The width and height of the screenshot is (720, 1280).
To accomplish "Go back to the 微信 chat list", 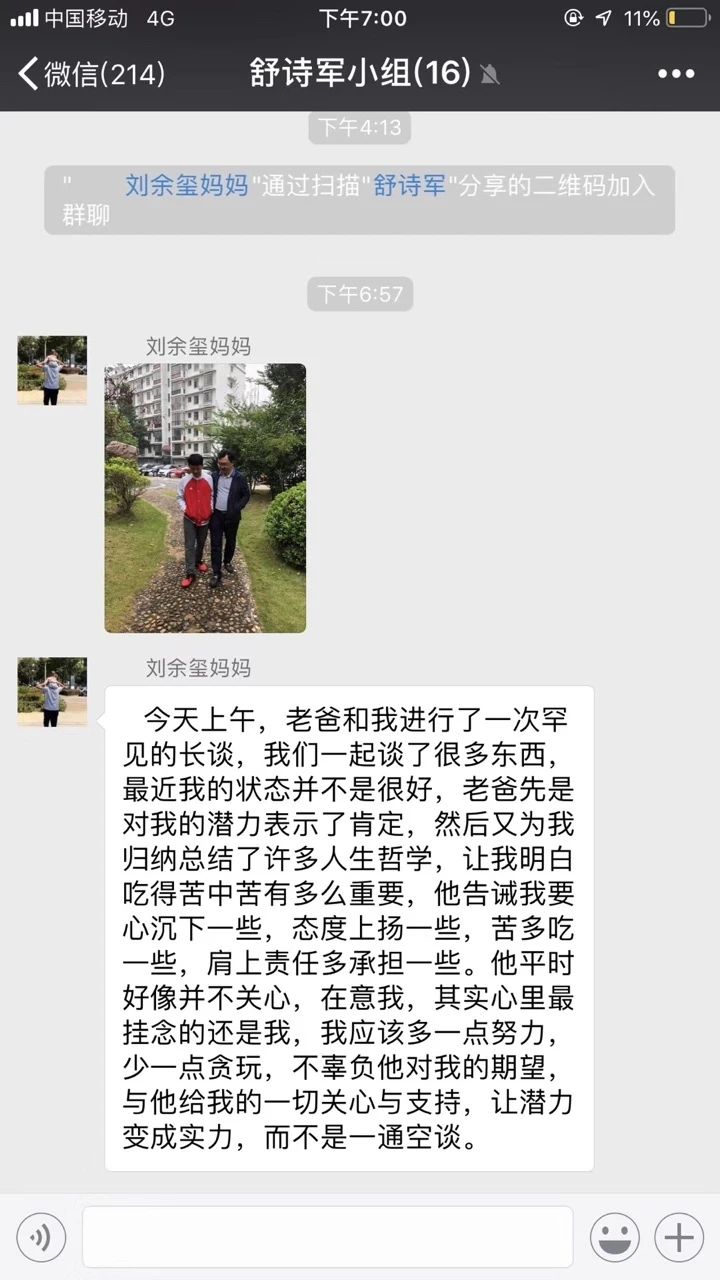I will point(90,74).
